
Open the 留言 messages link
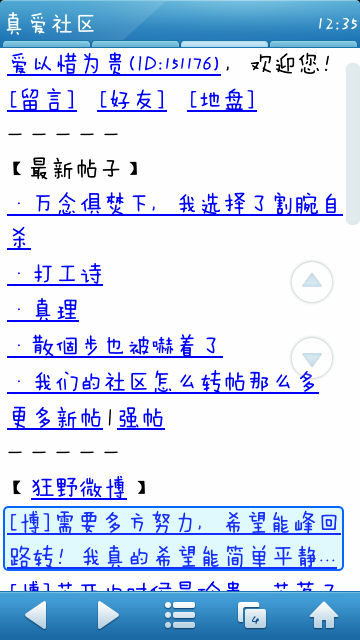tap(42, 100)
